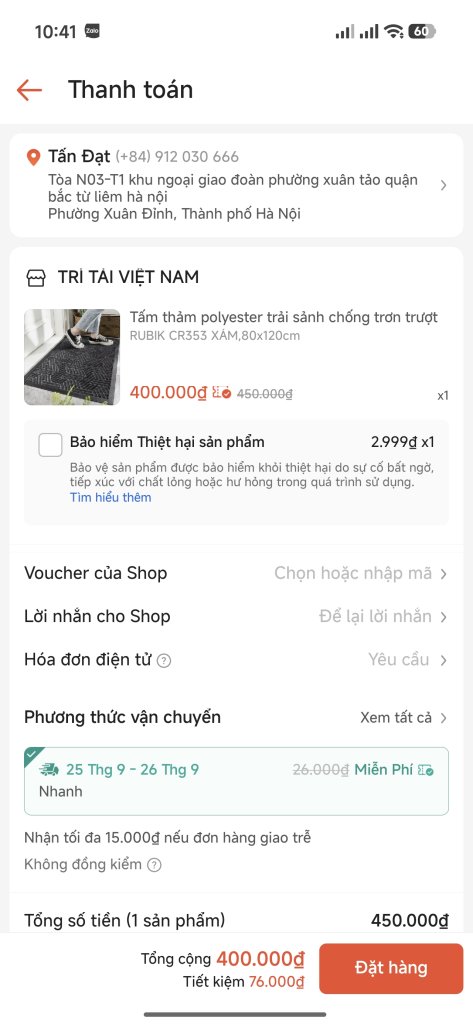Image resolution: width=473 pixels, height=1024 pixels.
Task: Open Voucher của Shop
Action: click(236, 573)
